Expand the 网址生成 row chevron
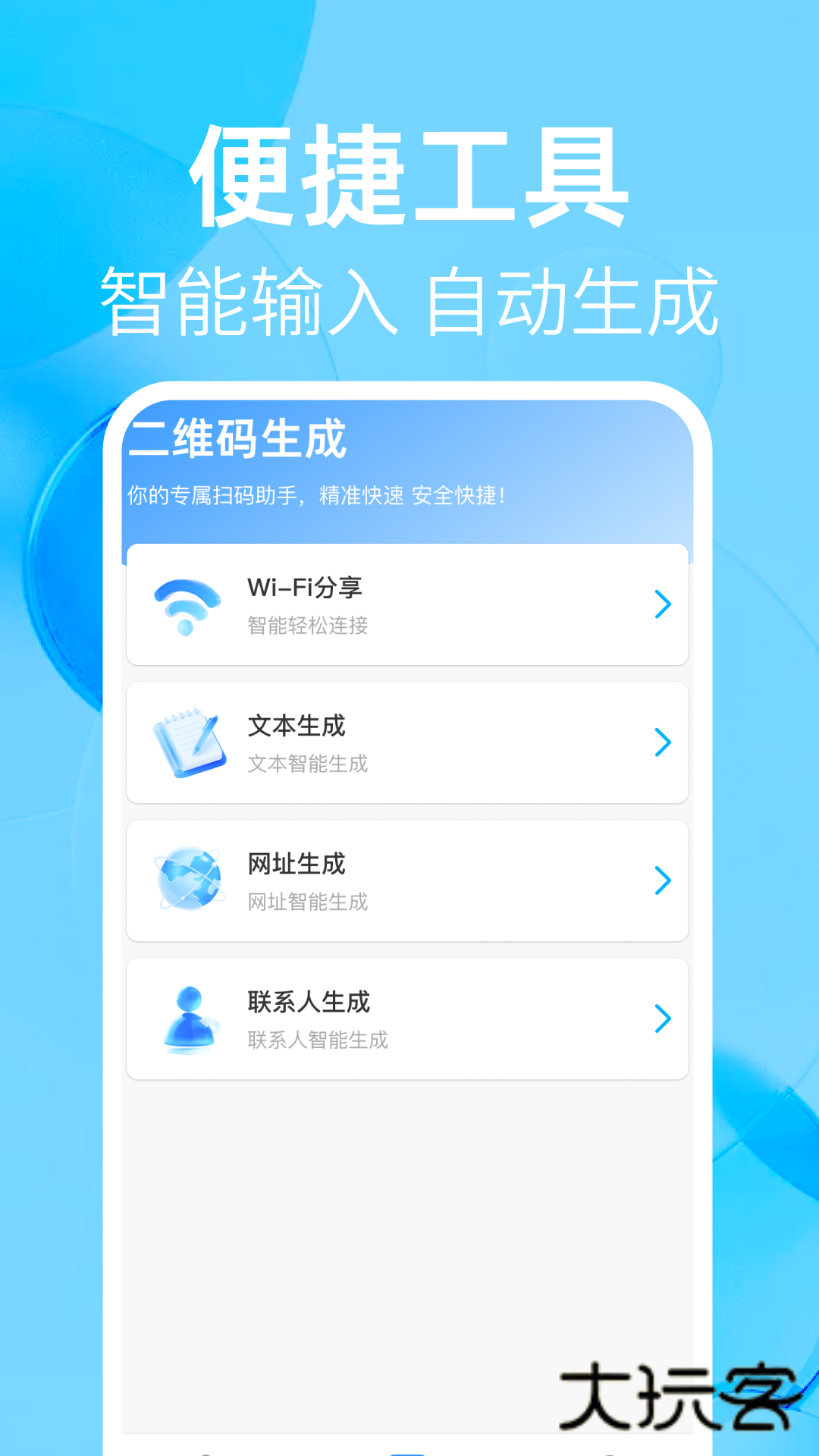819x1456 pixels. tap(663, 880)
